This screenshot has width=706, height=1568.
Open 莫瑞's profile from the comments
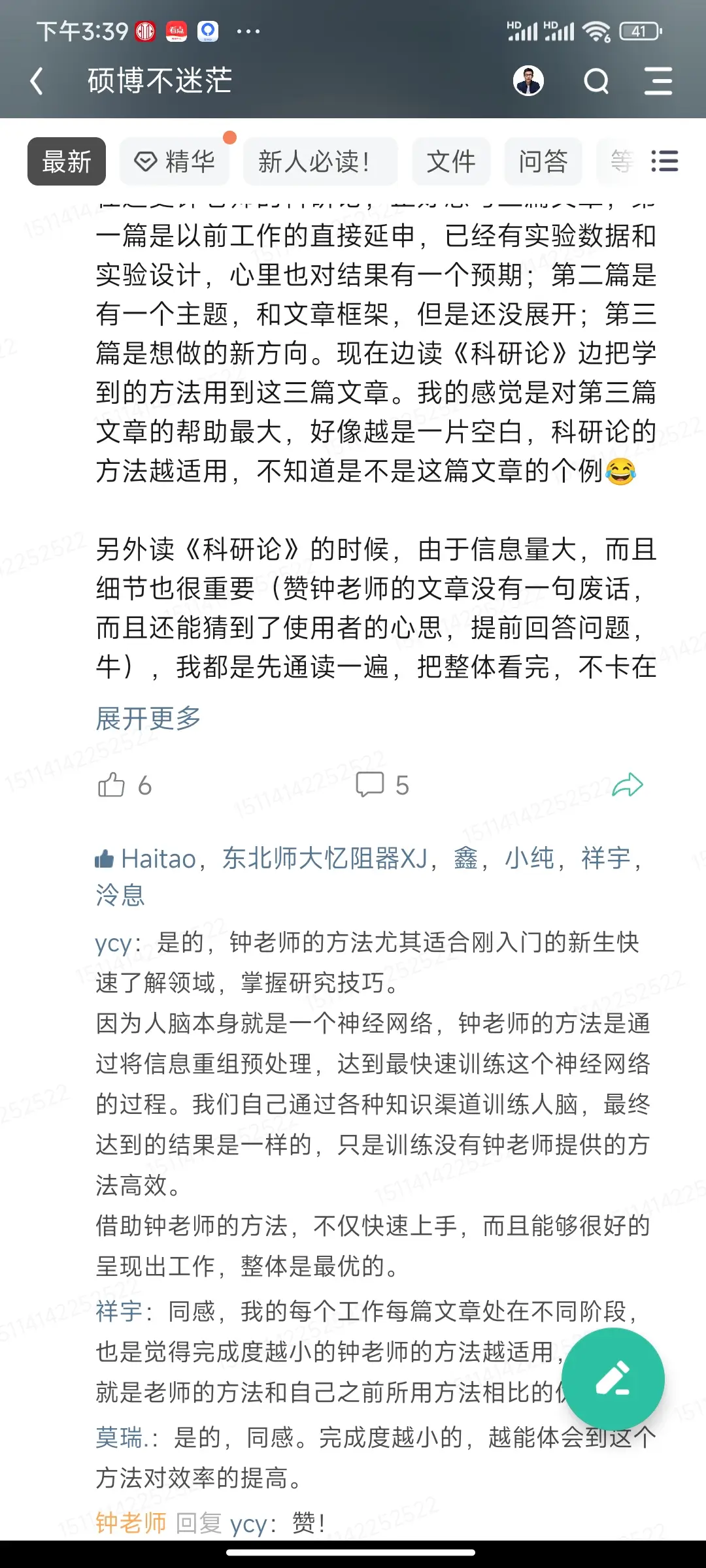pyautogui.click(x=120, y=1438)
